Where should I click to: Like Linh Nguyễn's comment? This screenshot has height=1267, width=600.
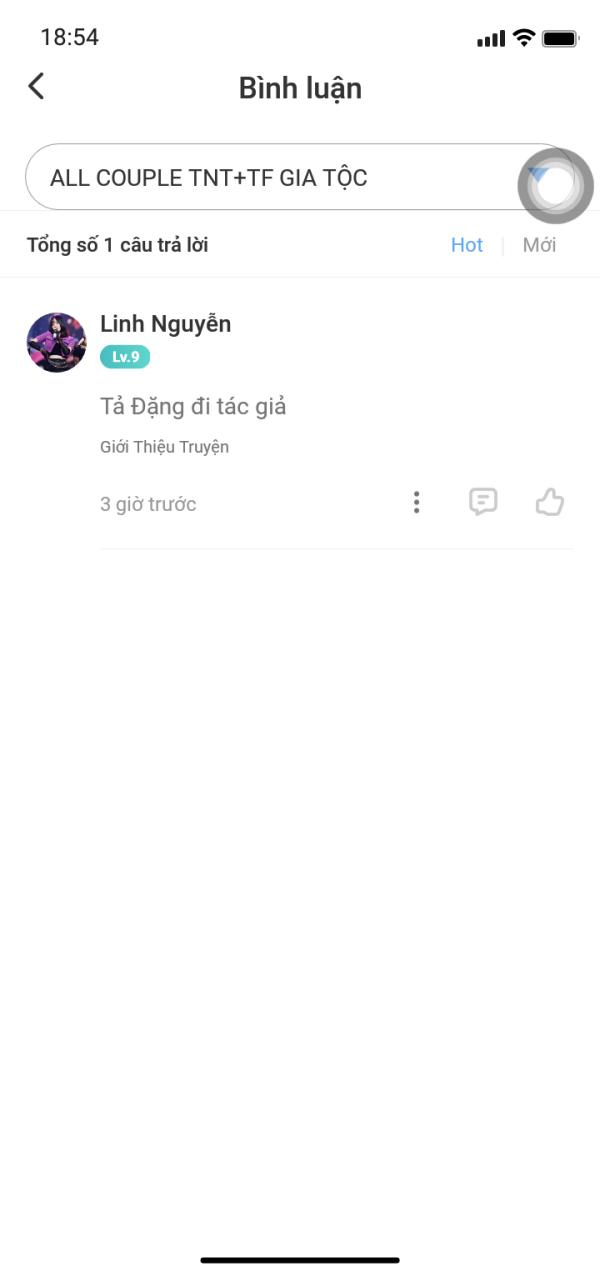[549, 502]
